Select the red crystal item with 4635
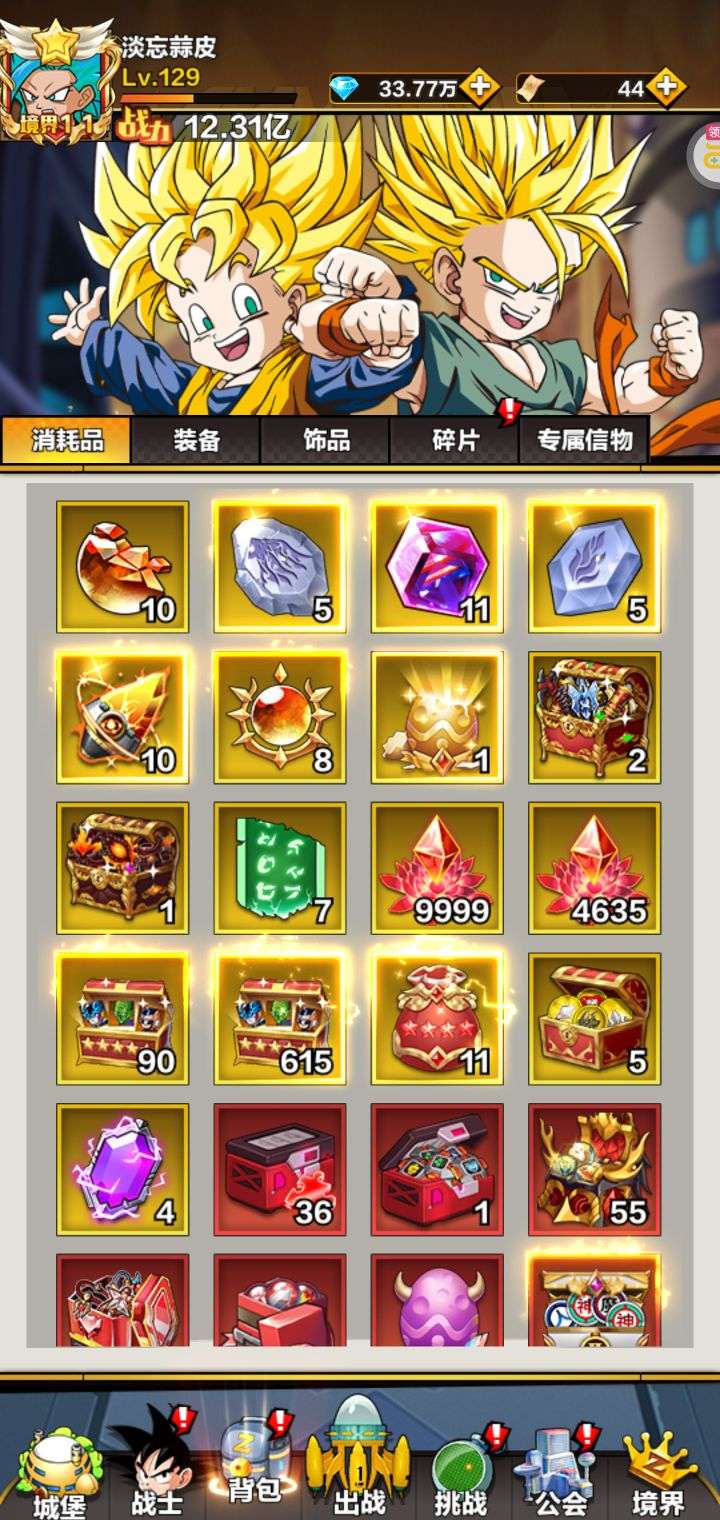Image resolution: width=720 pixels, height=1520 pixels. (x=595, y=868)
